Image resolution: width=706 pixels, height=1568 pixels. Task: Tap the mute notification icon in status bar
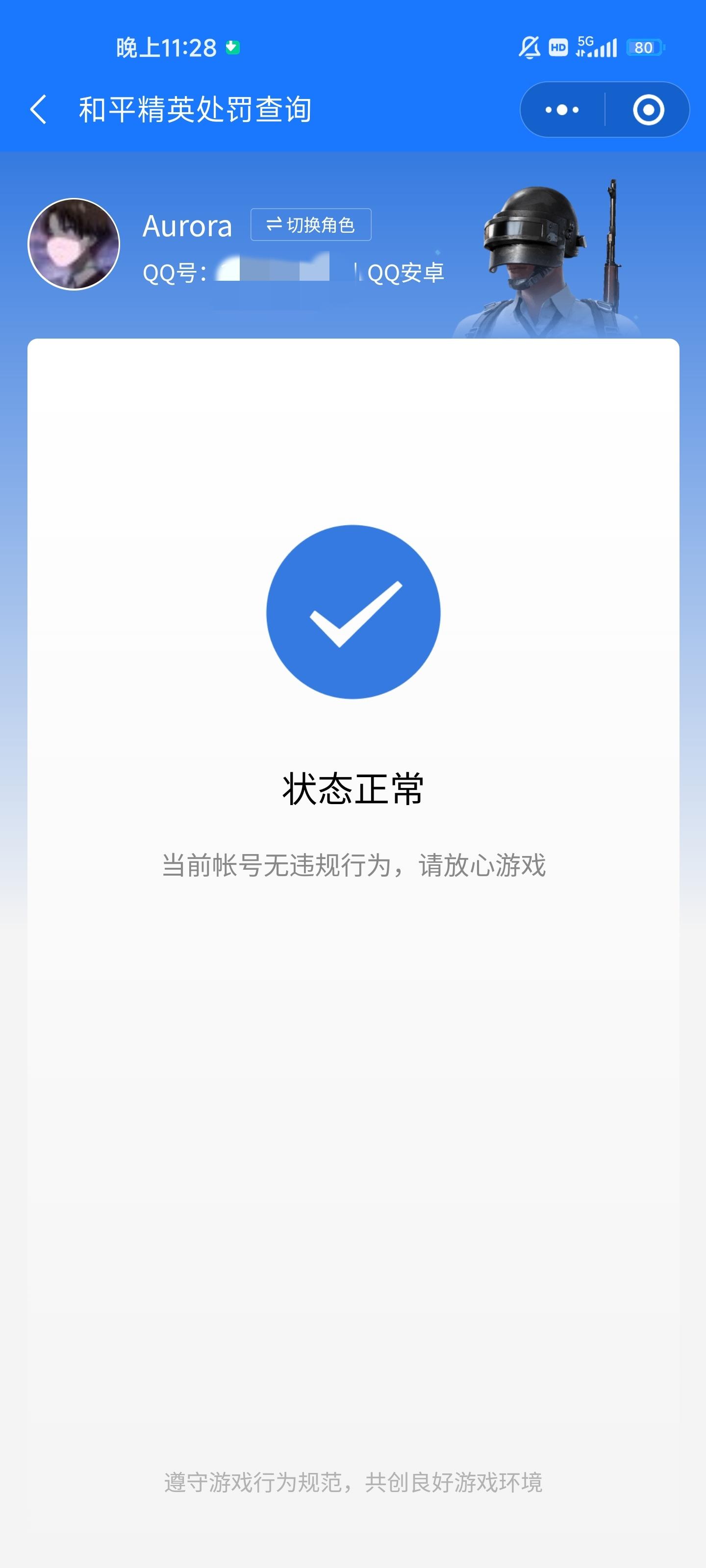coord(528,46)
